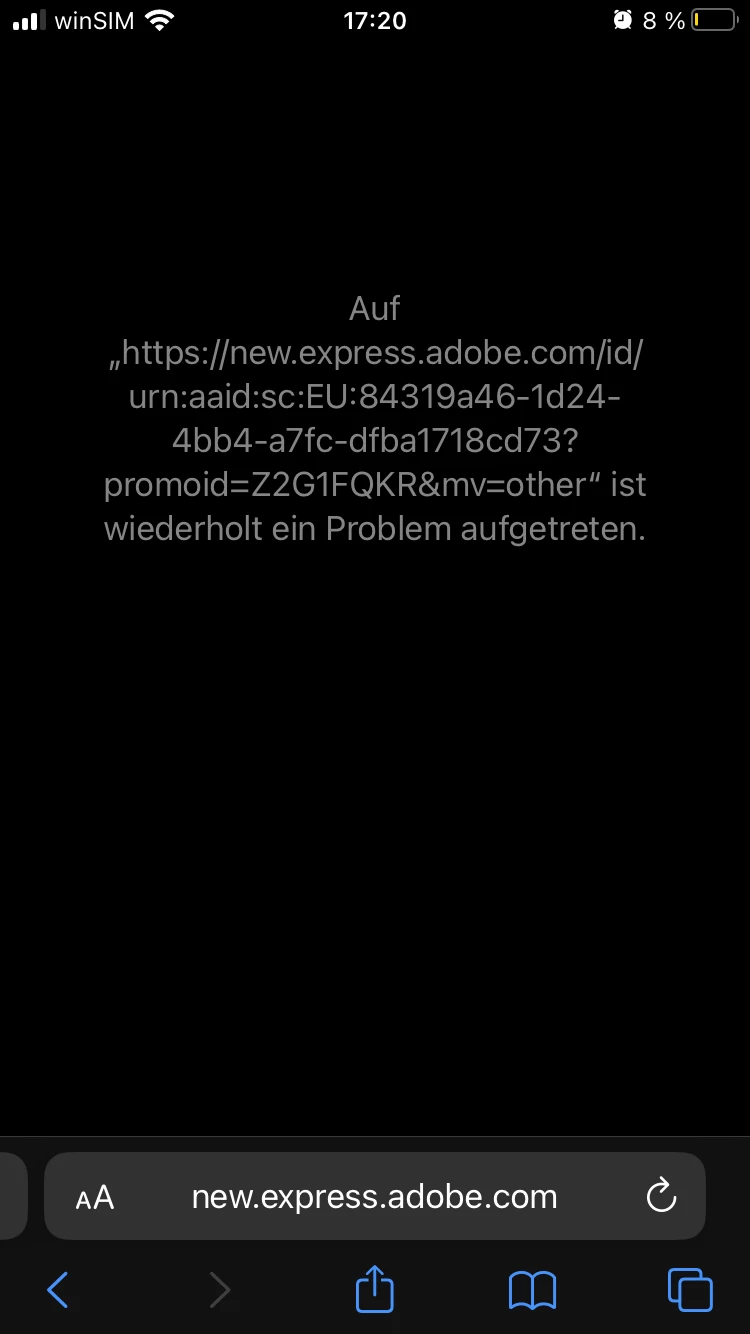Open the bookmarks book icon
Viewport: 750px width, 1334px height.
(x=532, y=1290)
